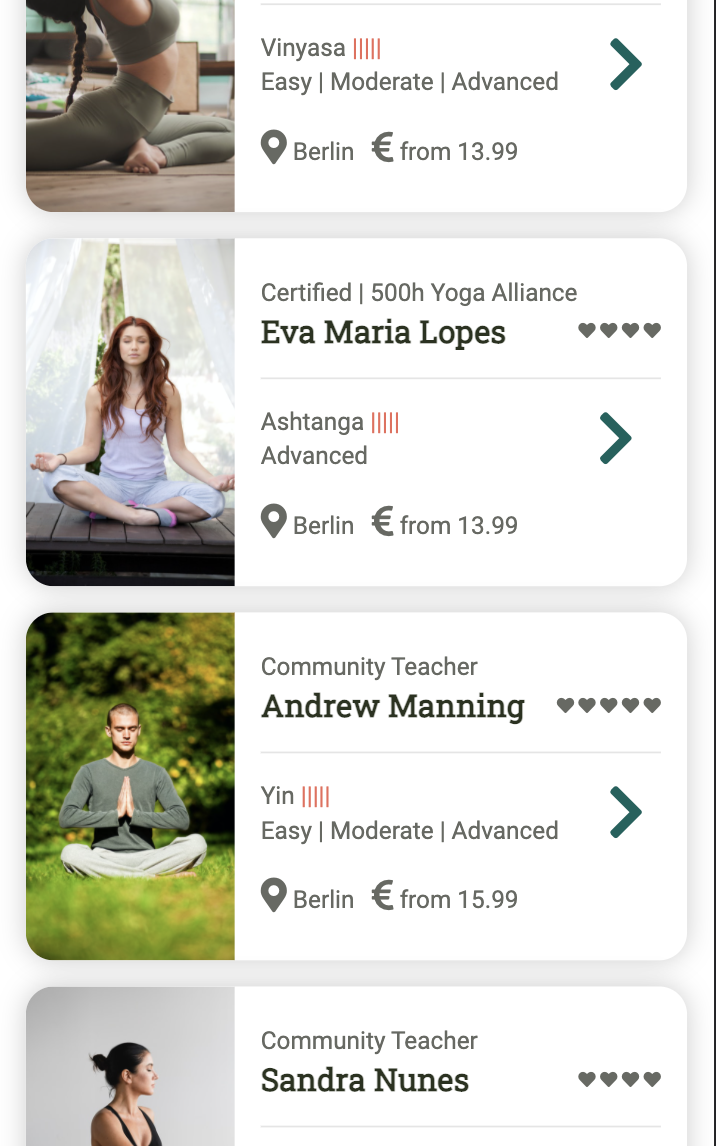View Andrew Manning's teacher card
Image resolution: width=716 pixels, height=1146 pixels.
pos(392,706)
